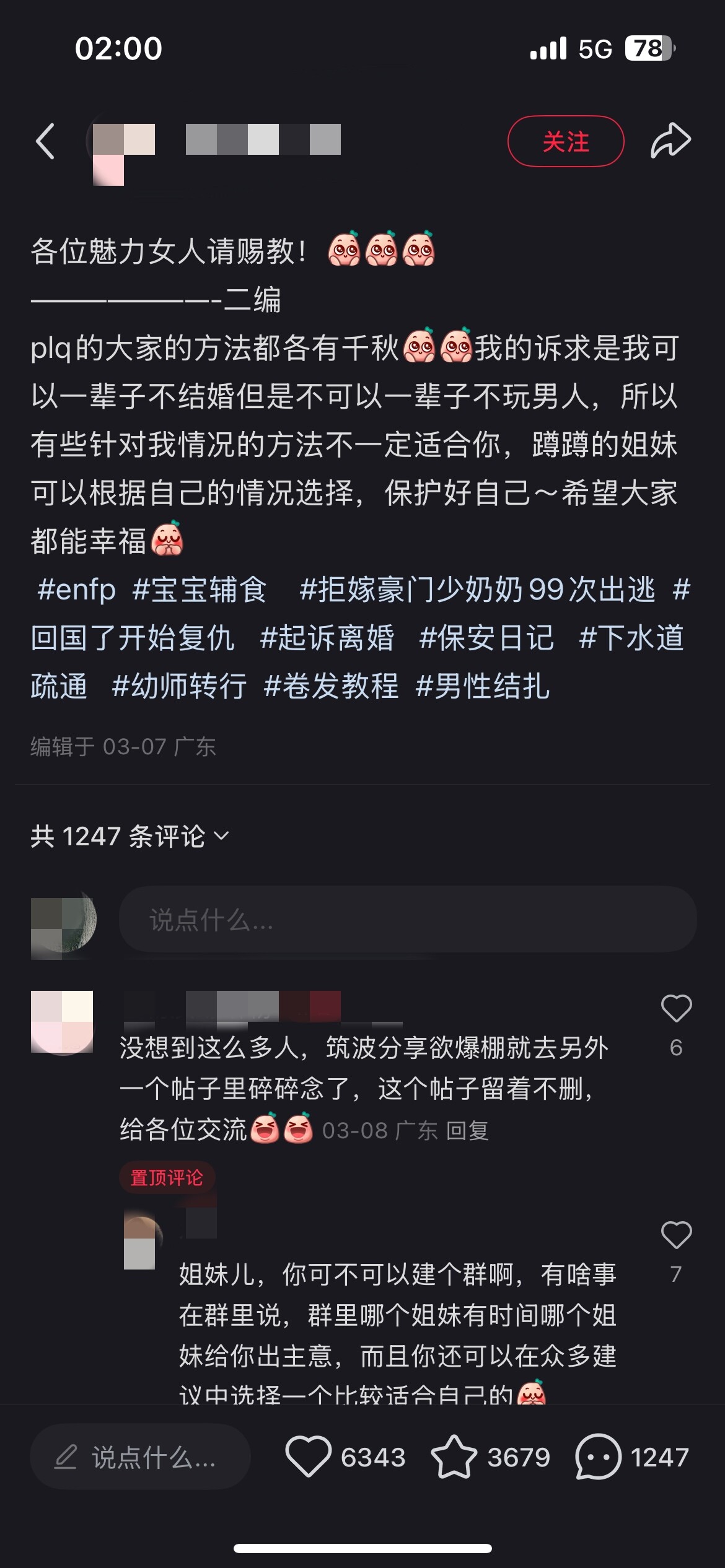Reply to the pinned comment via 回复
Image resolution: width=725 pixels, height=1568 pixels.
[x=468, y=1131]
